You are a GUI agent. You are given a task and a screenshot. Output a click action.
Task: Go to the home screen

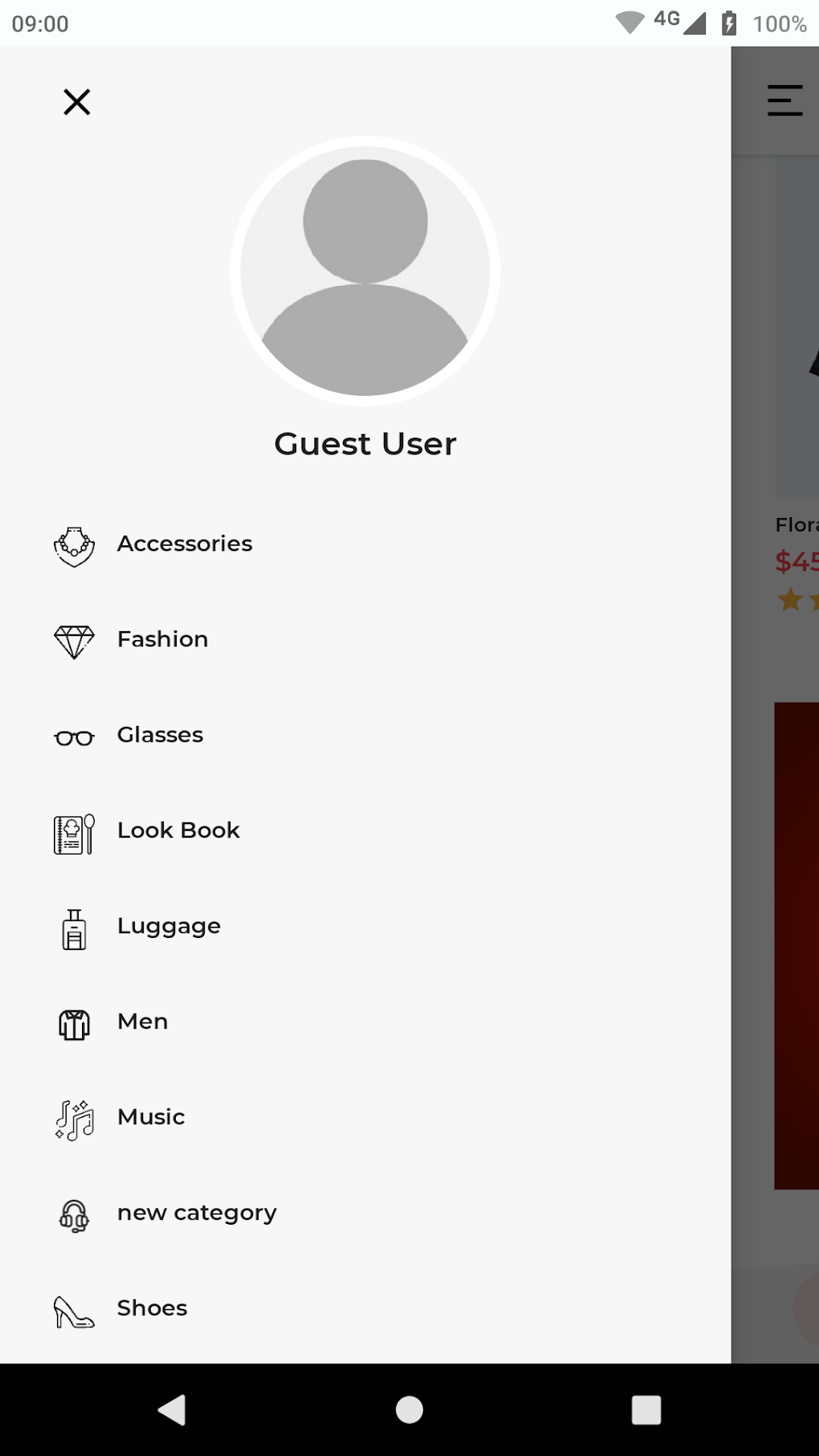pos(409,1409)
